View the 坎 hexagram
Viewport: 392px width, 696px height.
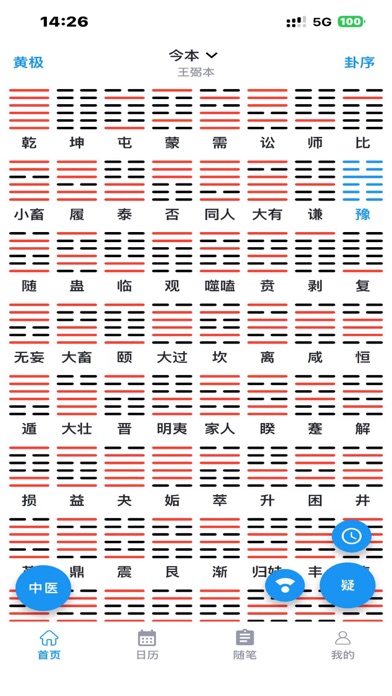tap(220, 334)
